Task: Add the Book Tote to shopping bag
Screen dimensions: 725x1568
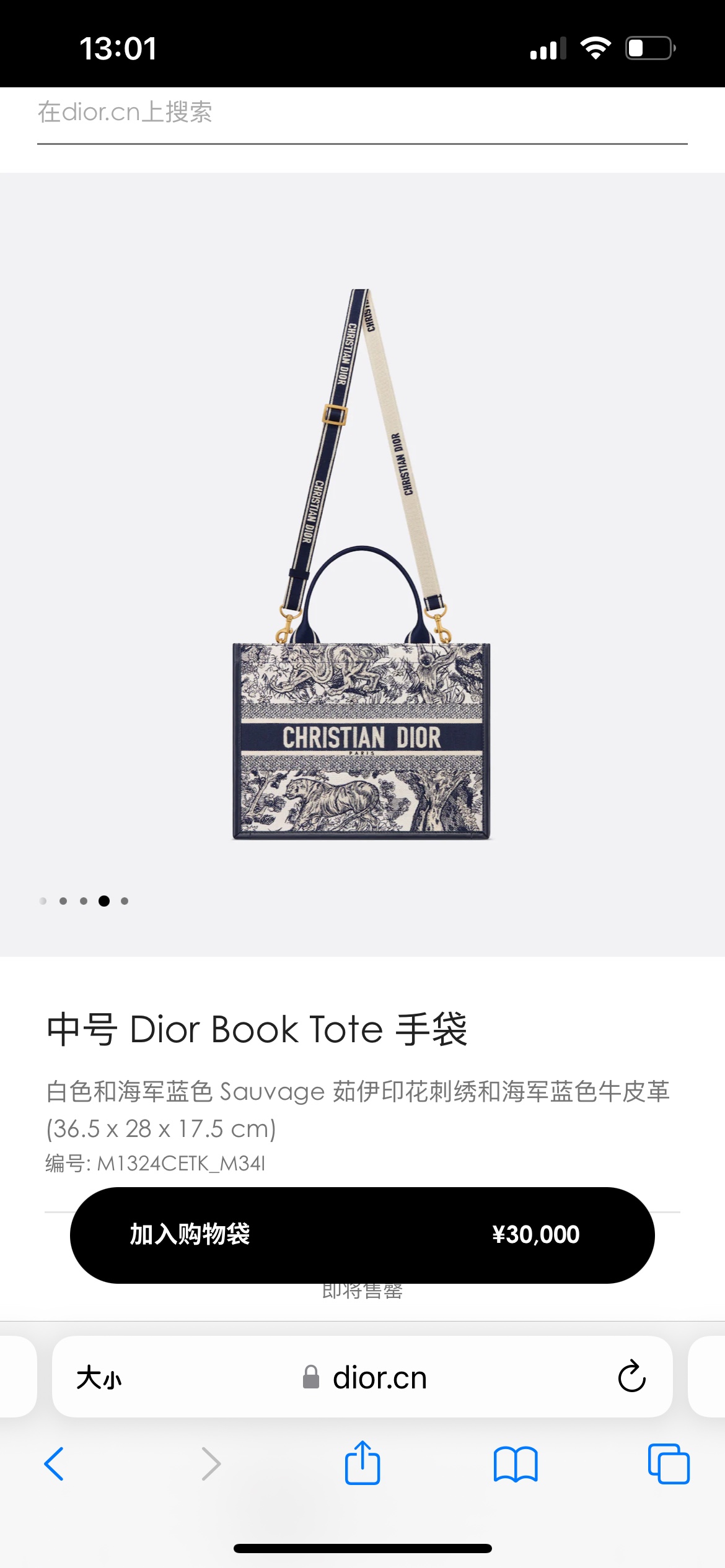Action: tap(362, 1235)
